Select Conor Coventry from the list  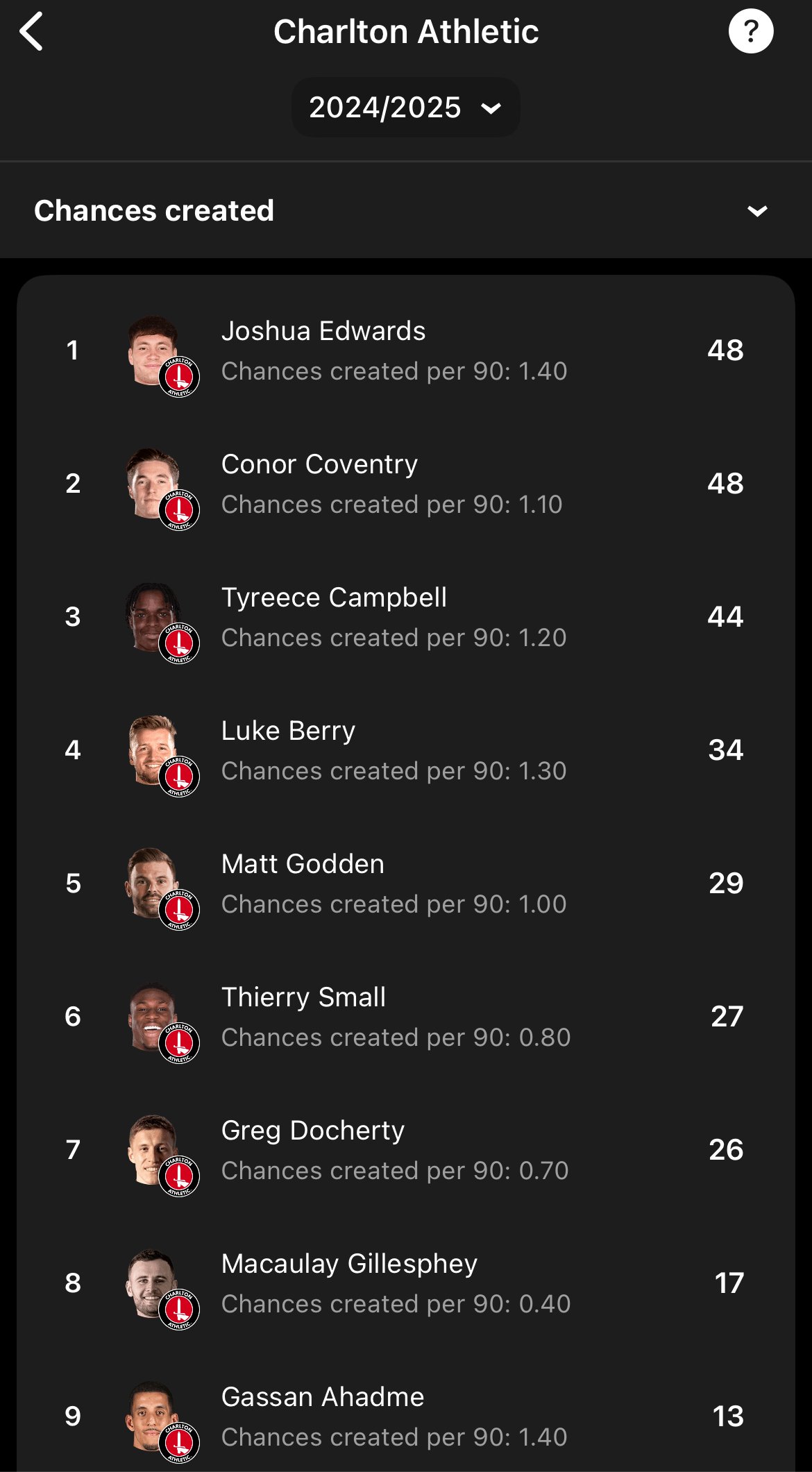click(x=406, y=484)
